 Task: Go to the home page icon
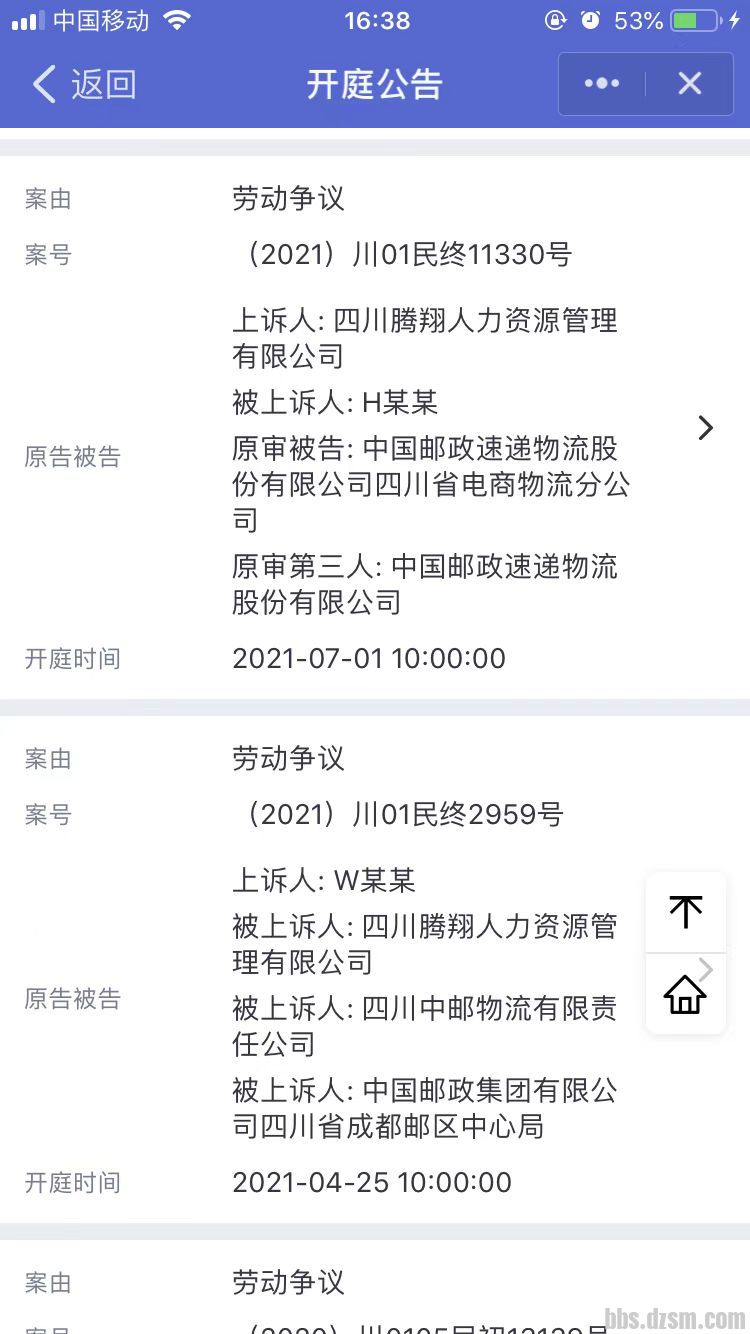(x=686, y=995)
